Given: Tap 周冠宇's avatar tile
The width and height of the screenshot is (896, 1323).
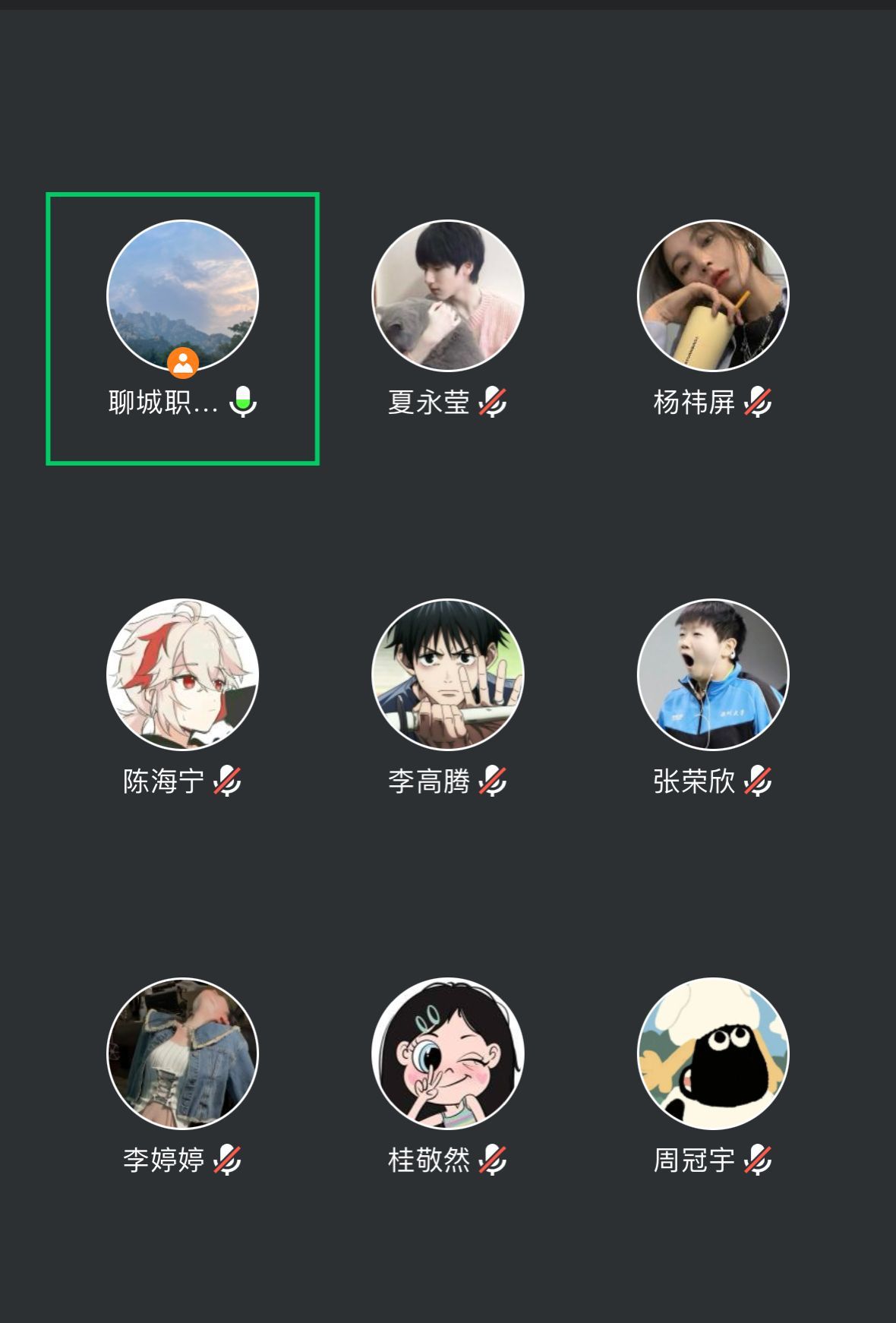Looking at the screenshot, I should [x=712, y=1053].
